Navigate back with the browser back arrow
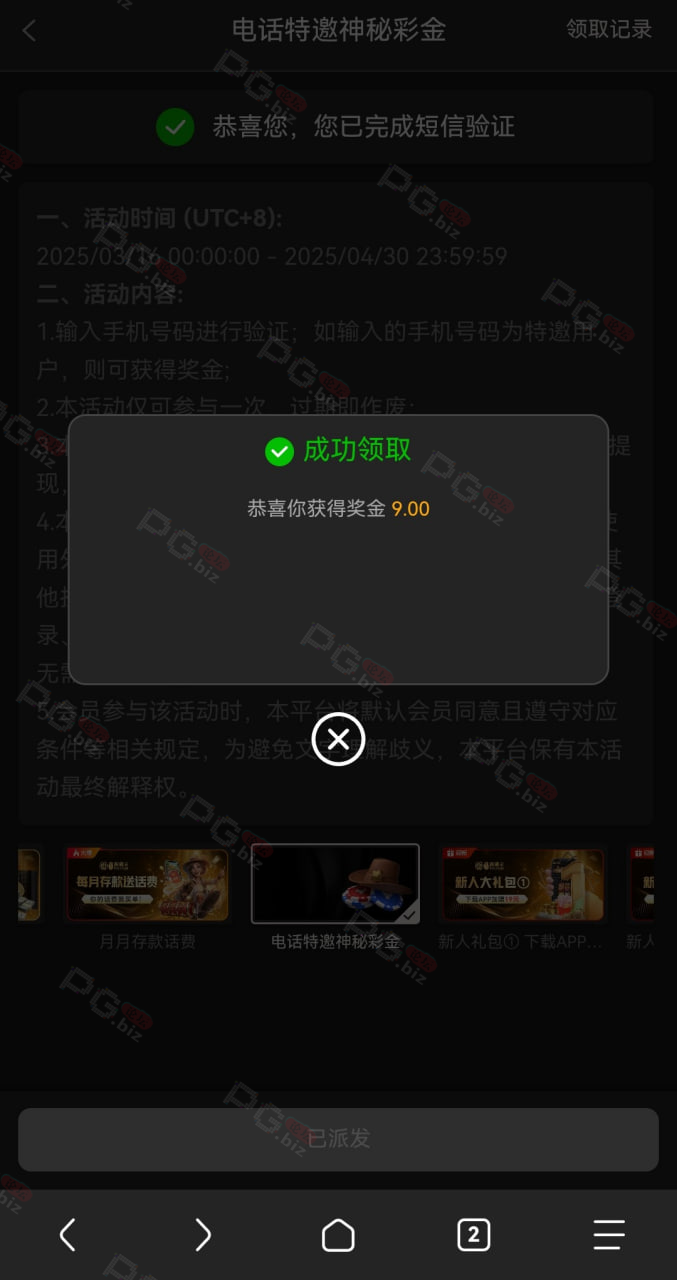The width and height of the screenshot is (677, 1280). click(x=67, y=1235)
